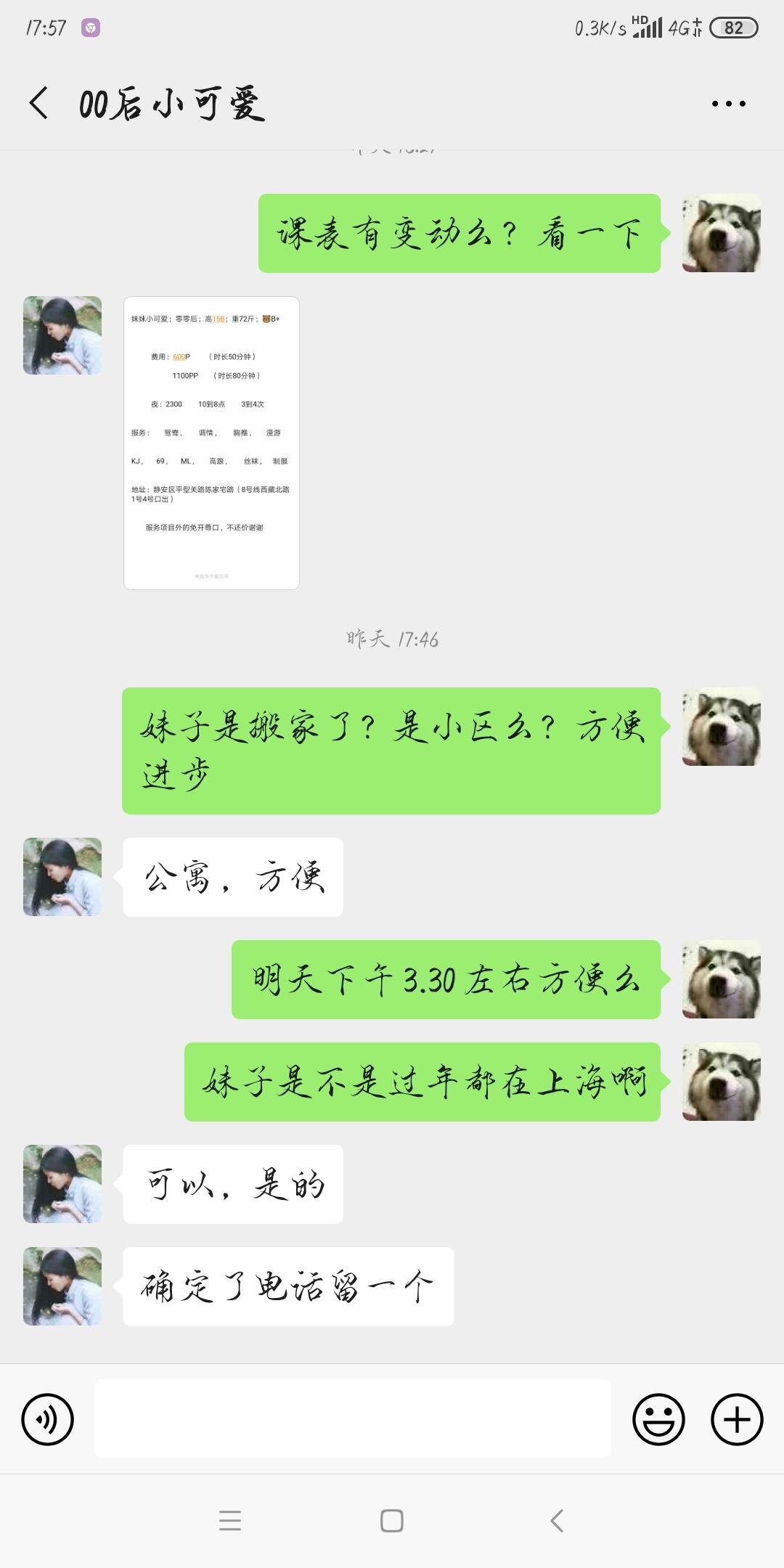This screenshot has height=1568, width=784.
Task: View contact avatar beside the image message
Action: (62, 335)
